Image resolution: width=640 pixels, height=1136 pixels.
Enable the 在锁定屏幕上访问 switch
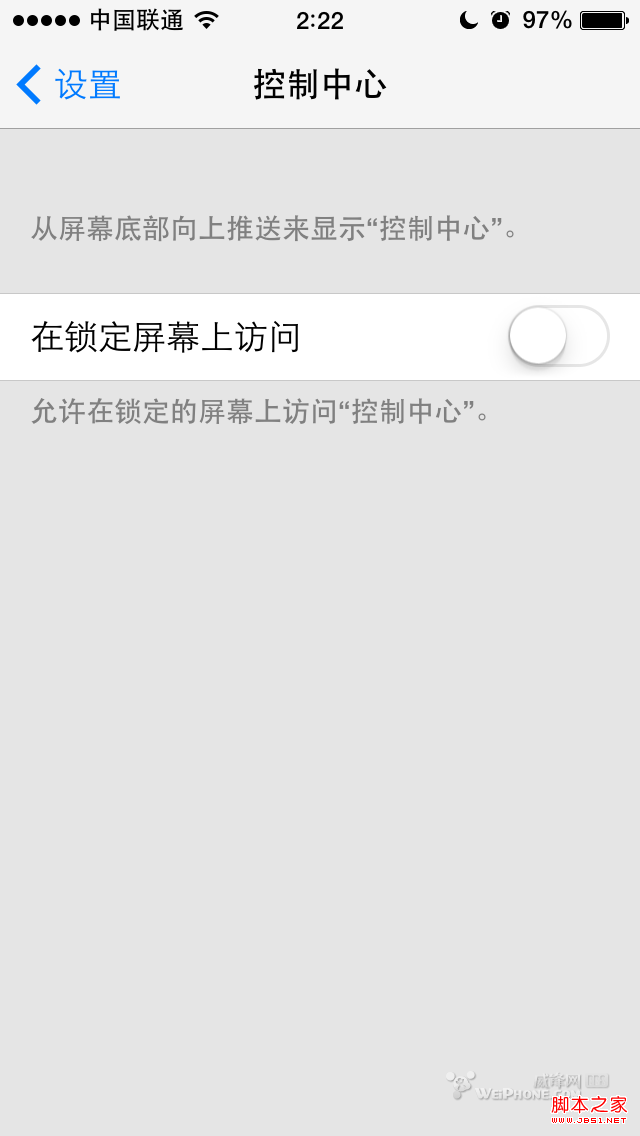pyautogui.click(x=558, y=336)
